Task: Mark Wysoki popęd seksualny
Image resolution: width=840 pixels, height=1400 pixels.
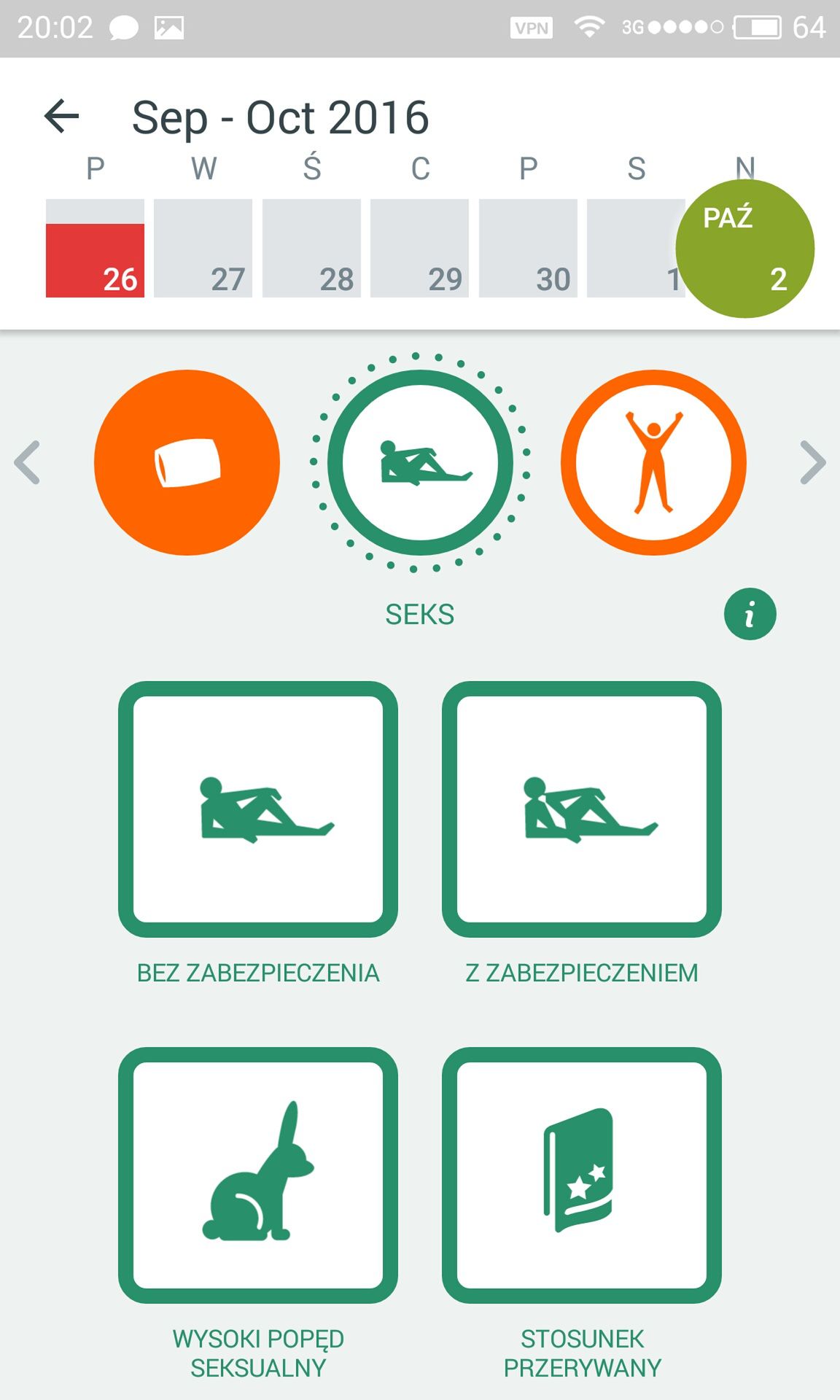Action: [x=258, y=1175]
